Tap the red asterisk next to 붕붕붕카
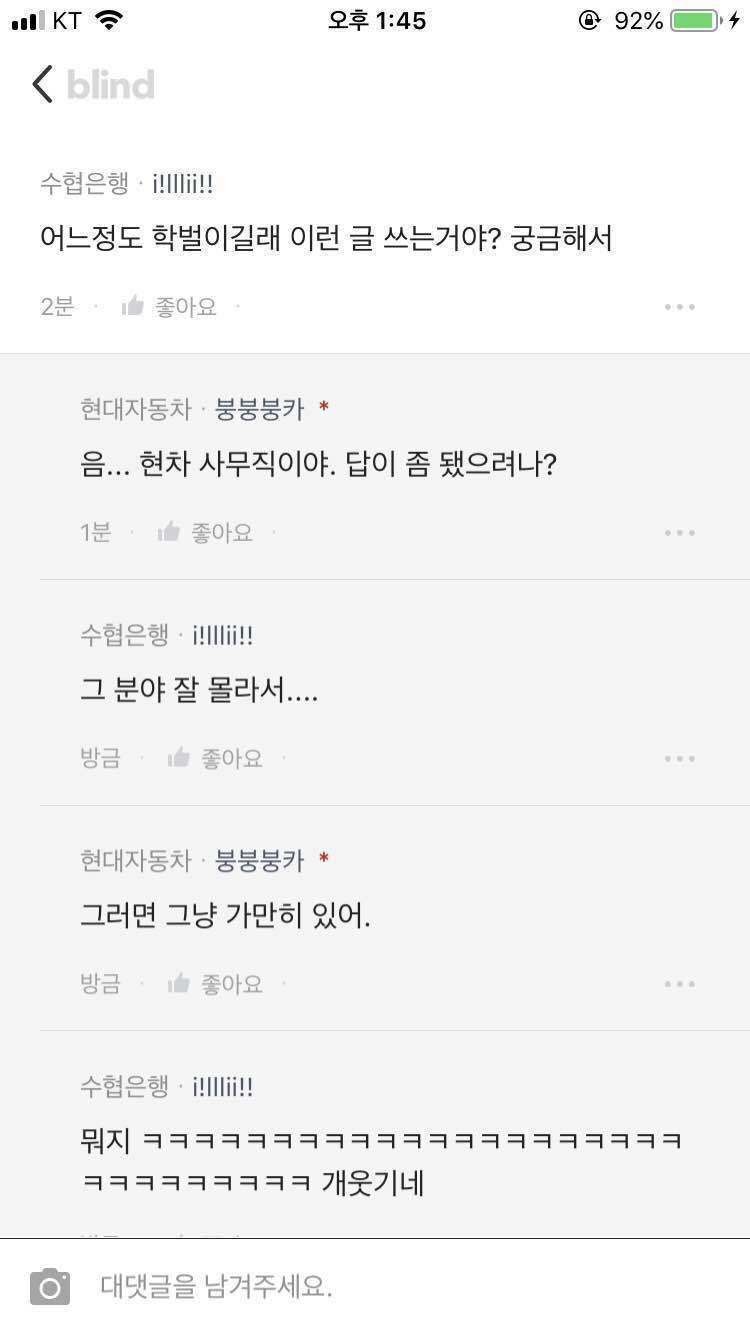The height and width of the screenshot is (1334, 750). (x=323, y=407)
